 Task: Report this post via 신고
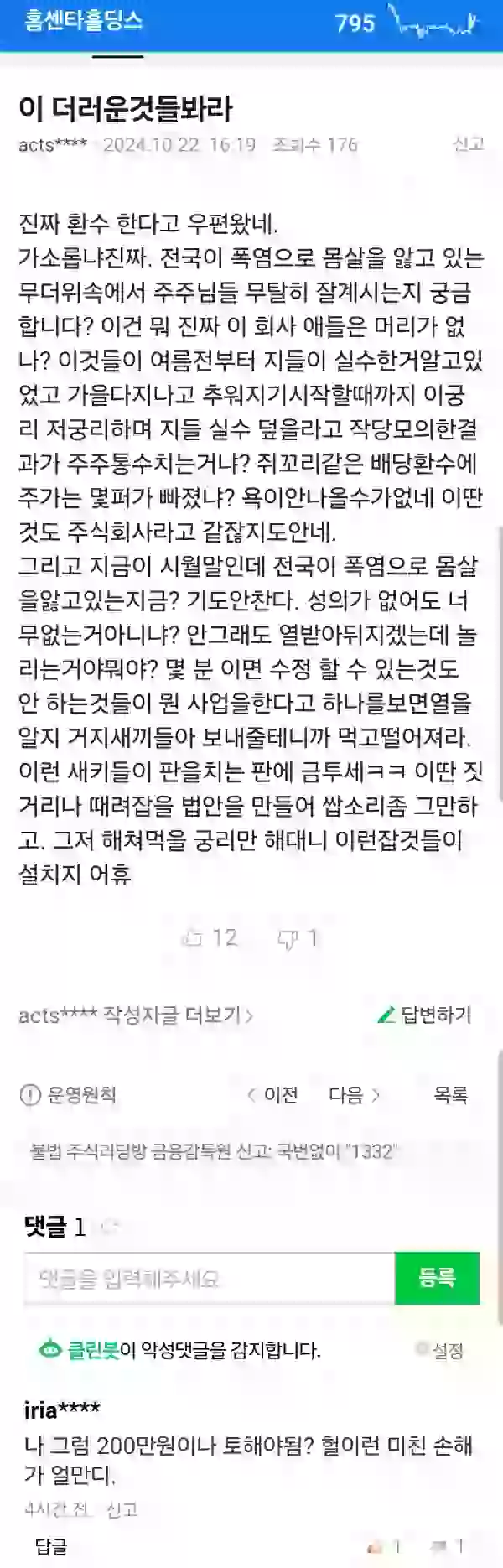click(x=468, y=144)
